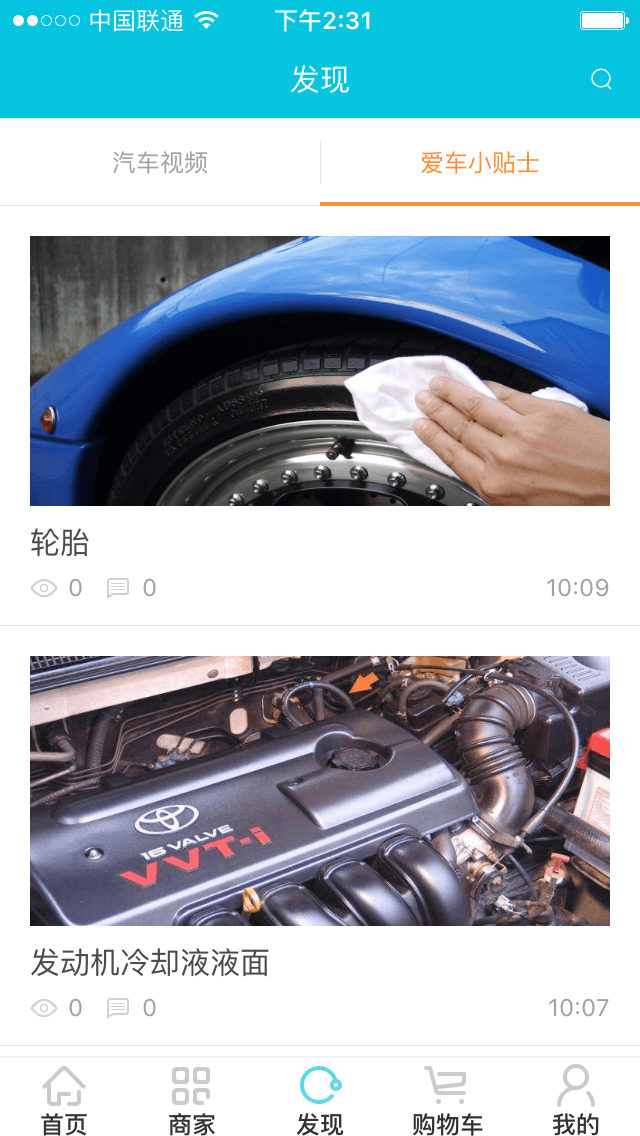Select the 爱车小贴士 tab
This screenshot has height=1136, width=640.
click(x=480, y=163)
